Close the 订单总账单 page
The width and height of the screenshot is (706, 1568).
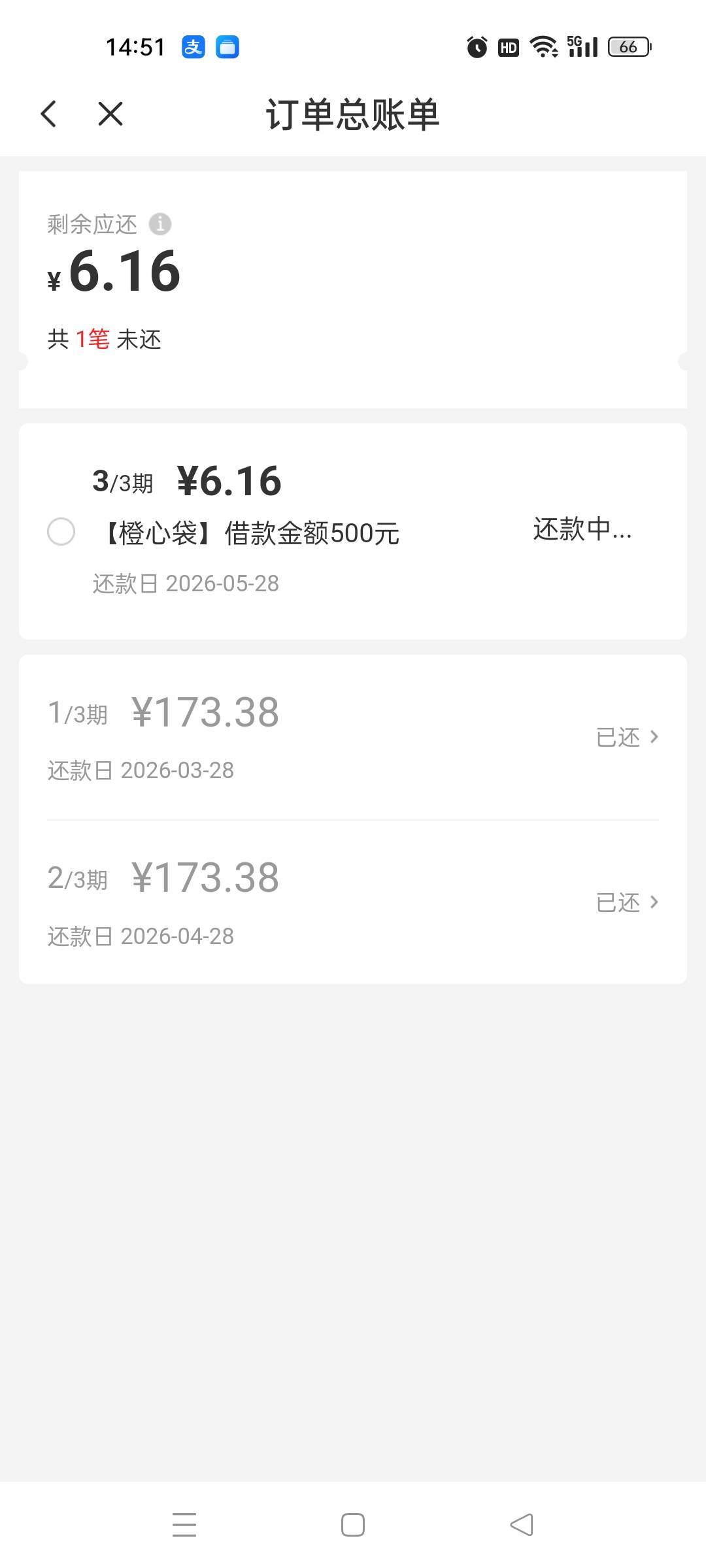(x=110, y=114)
